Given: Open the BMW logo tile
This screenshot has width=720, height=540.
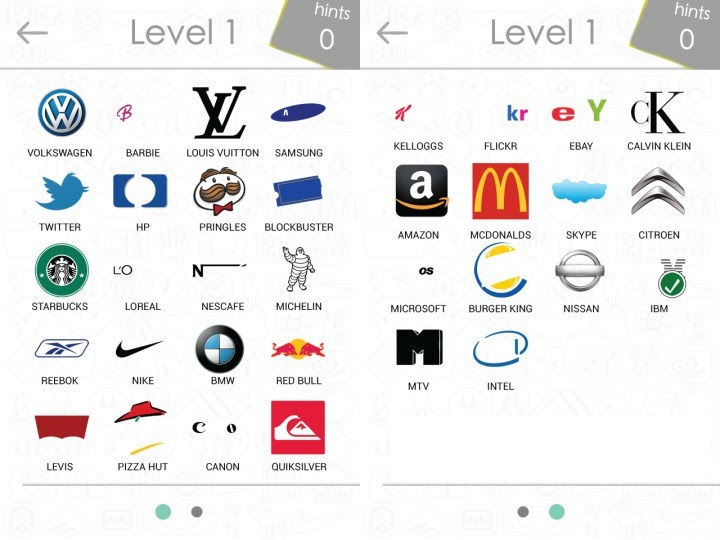Looking at the screenshot, I should click(x=219, y=349).
